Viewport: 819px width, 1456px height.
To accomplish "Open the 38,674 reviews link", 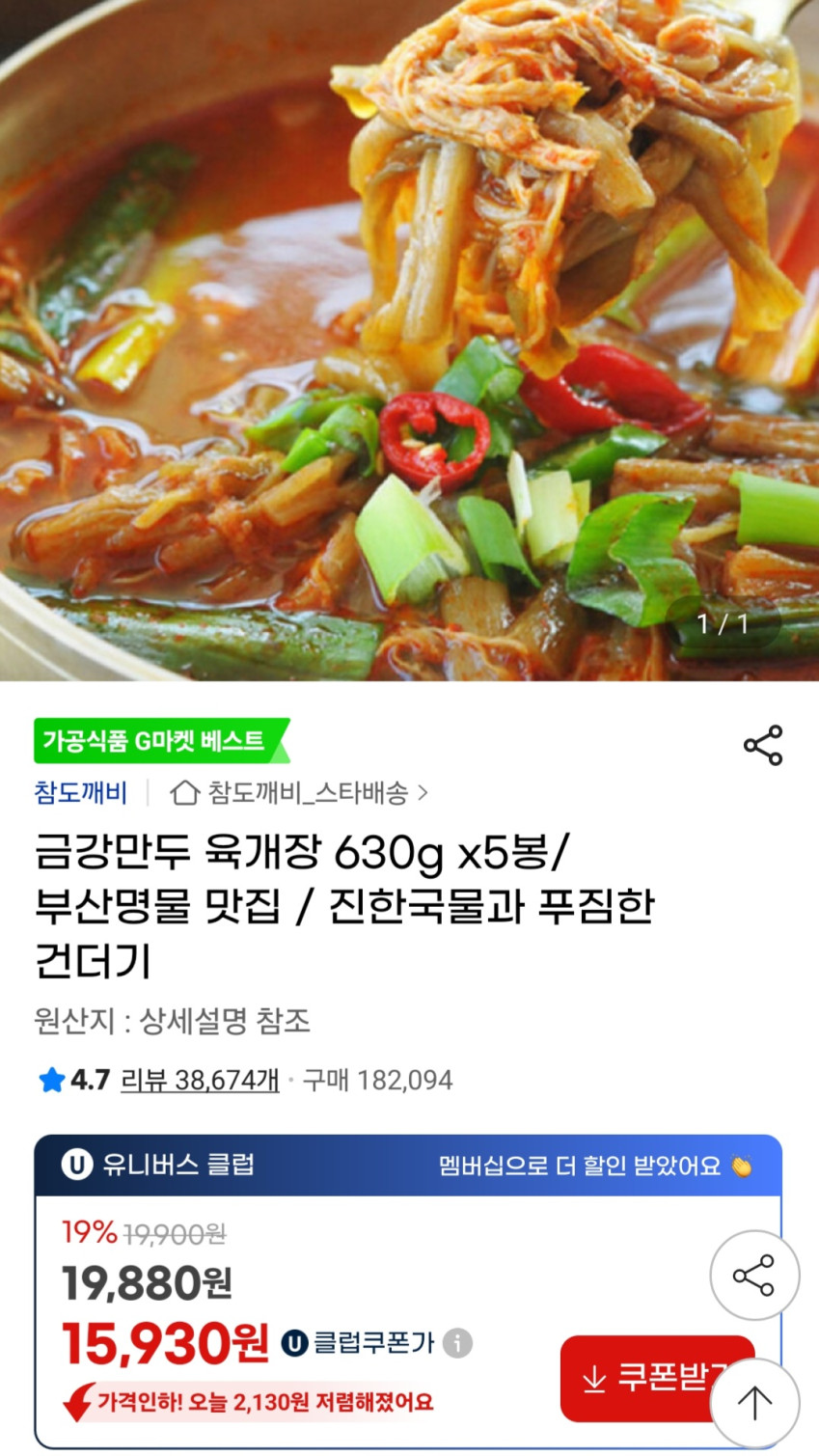I will pos(200,1080).
